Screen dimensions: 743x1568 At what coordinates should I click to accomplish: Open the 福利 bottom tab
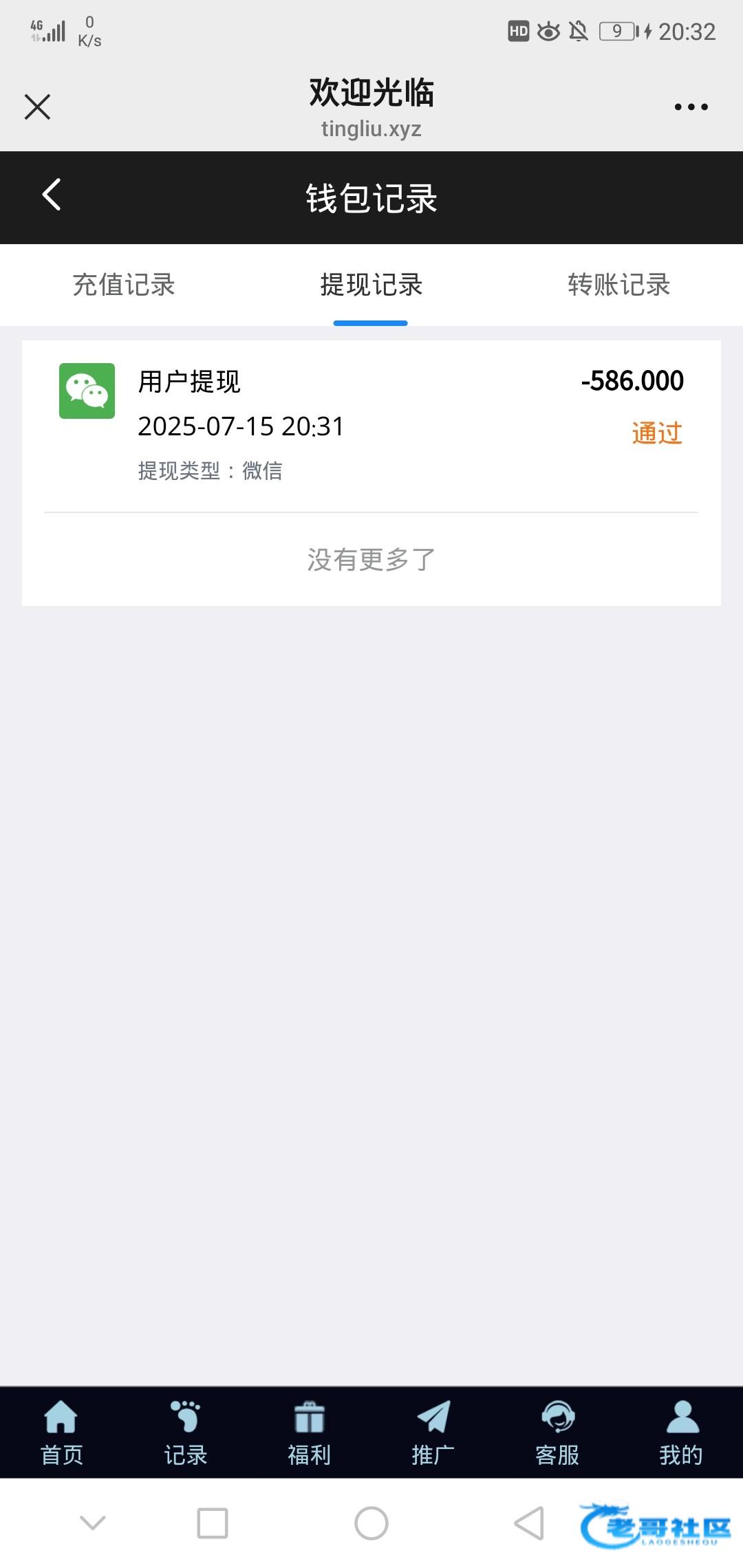(x=310, y=1433)
